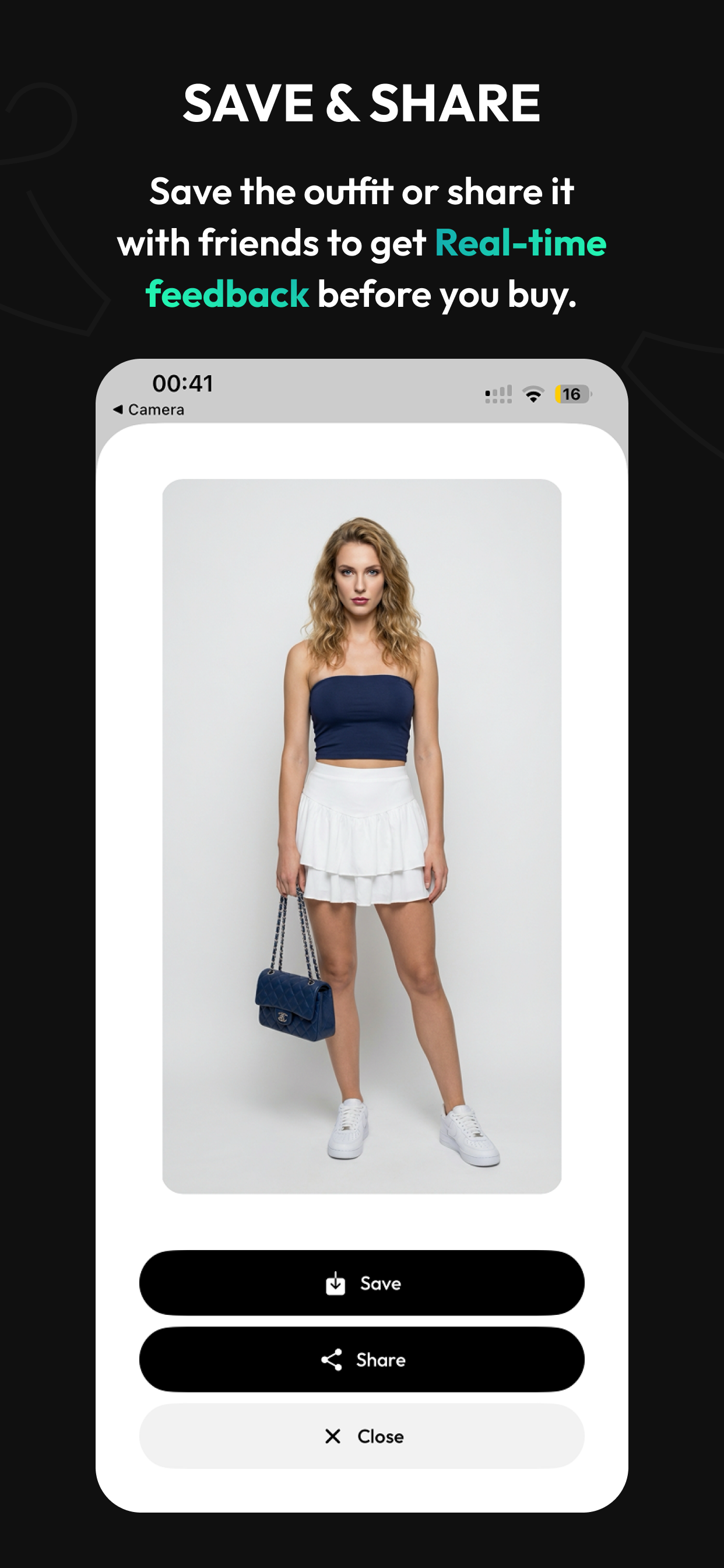The height and width of the screenshot is (1568, 724).
Task: Tap the clock showing 00:41
Action: tap(182, 383)
